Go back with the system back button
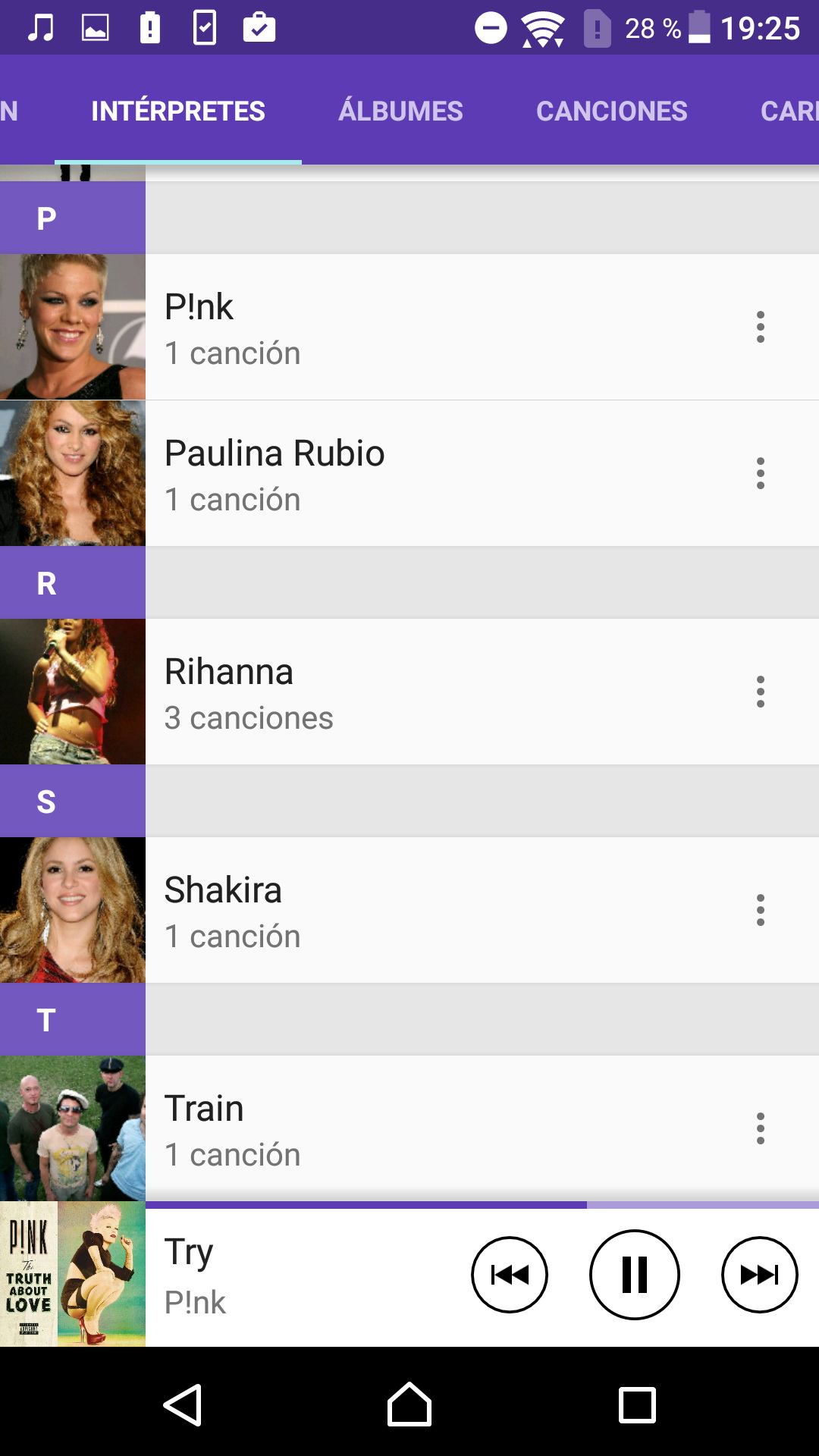The image size is (819, 1456). pos(183,1405)
